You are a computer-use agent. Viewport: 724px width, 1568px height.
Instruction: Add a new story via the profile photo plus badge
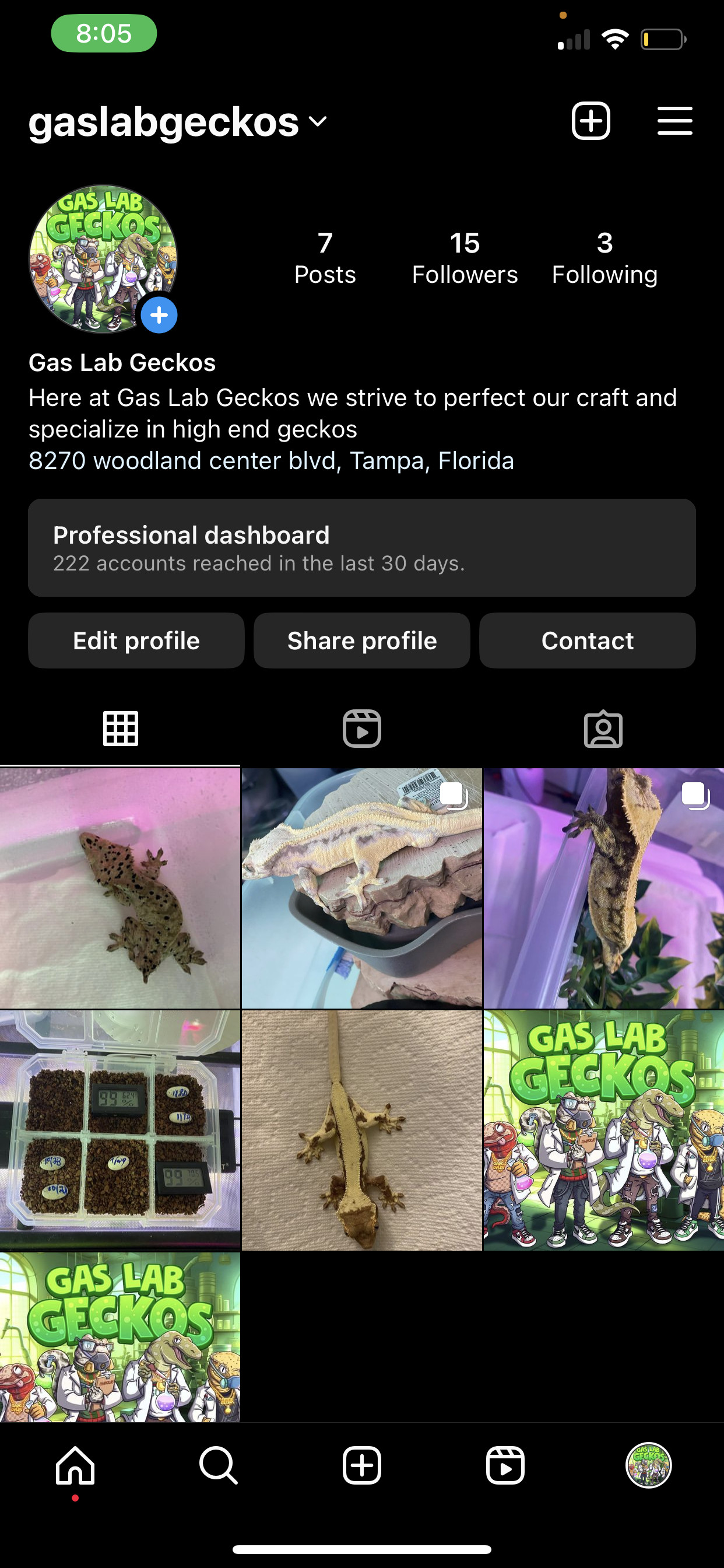click(x=159, y=316)
